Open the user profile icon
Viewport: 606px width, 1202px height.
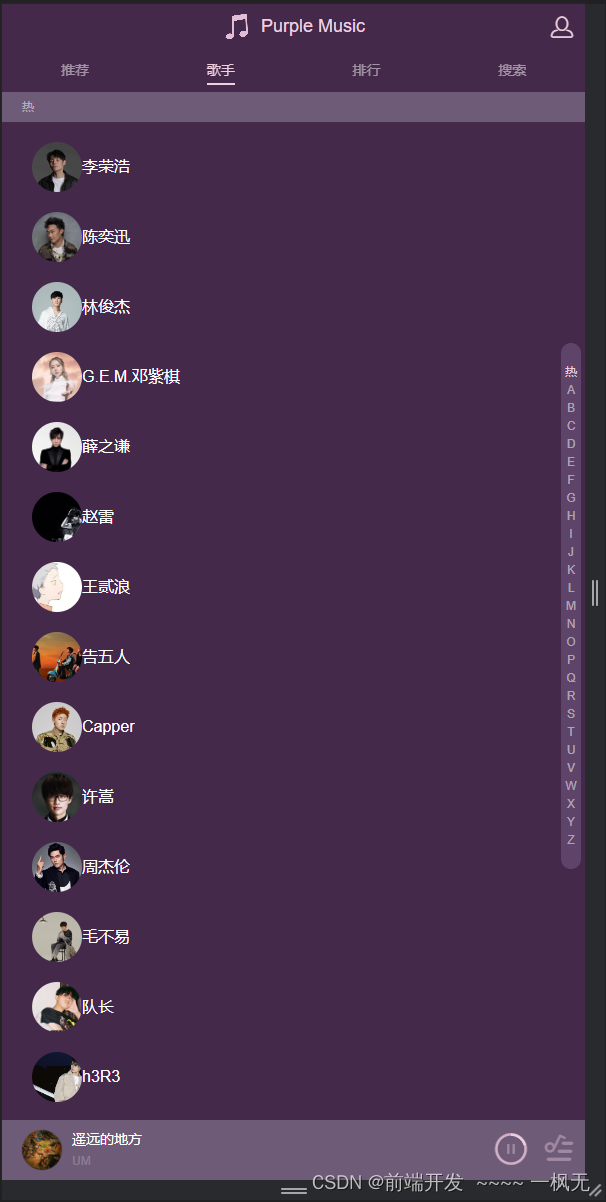click(x=561, y=27)
